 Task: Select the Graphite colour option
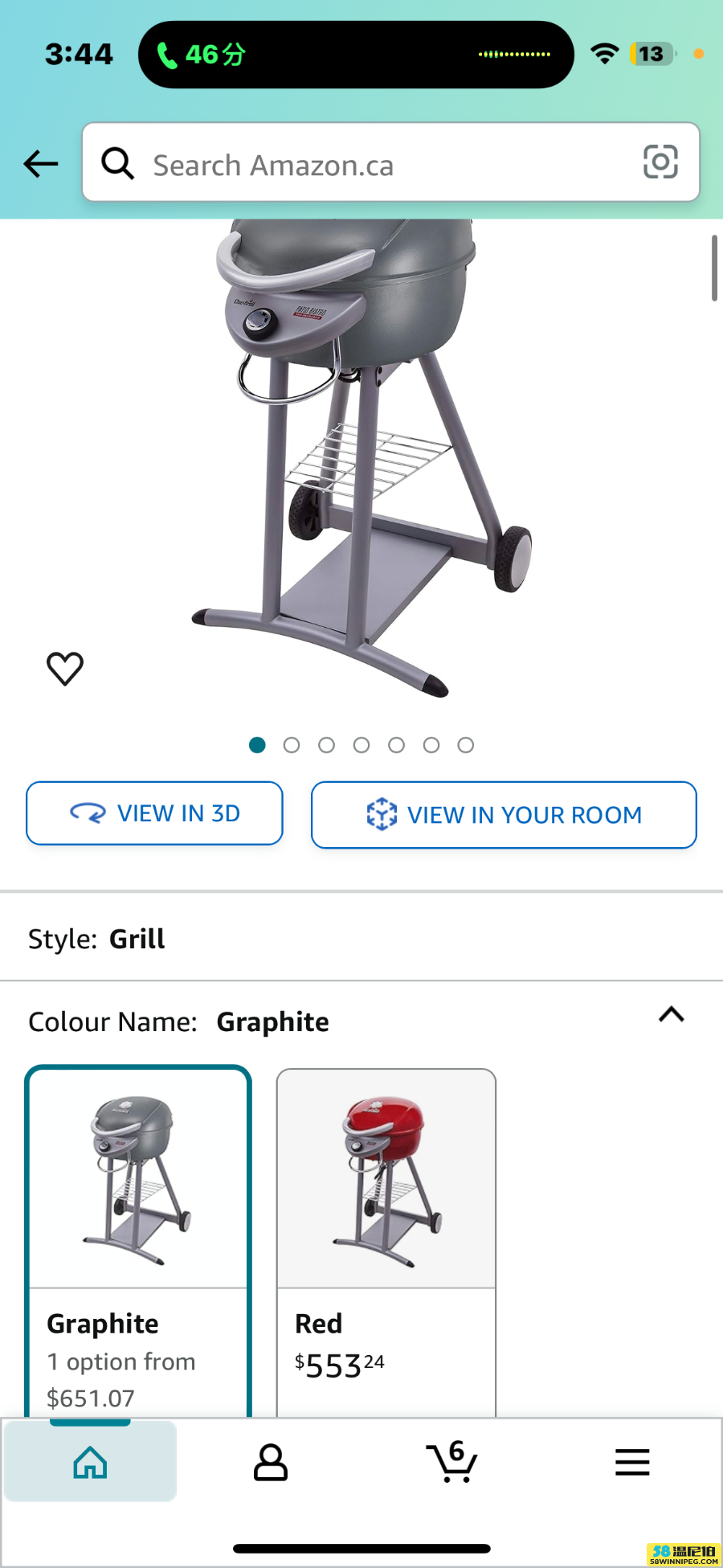(x=138, y=1242)
